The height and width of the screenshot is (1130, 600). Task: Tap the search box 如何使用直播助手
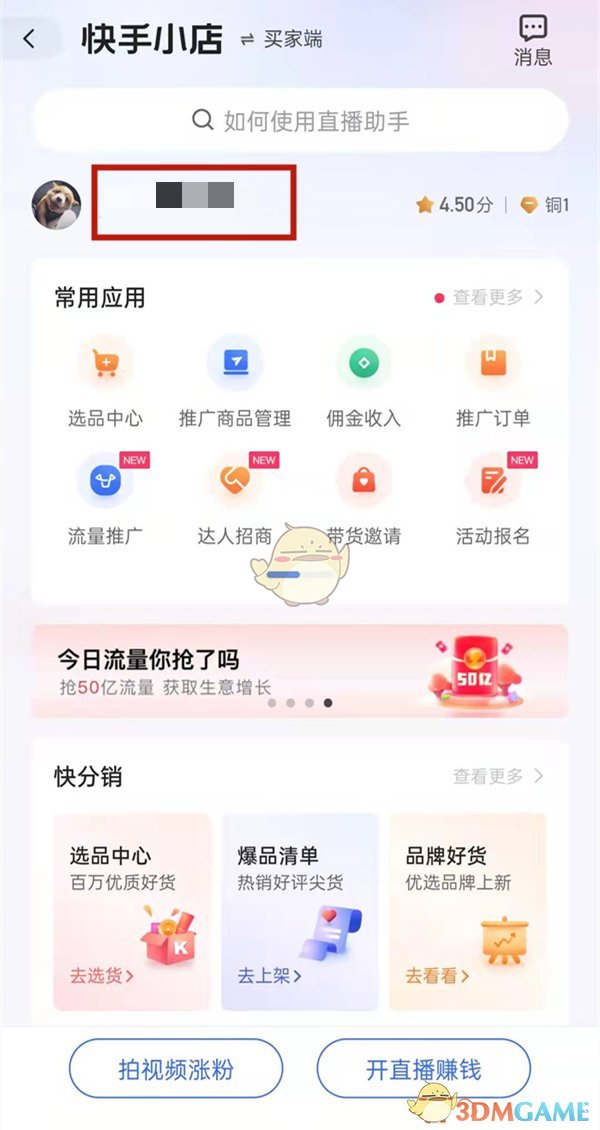coord(300,120)
